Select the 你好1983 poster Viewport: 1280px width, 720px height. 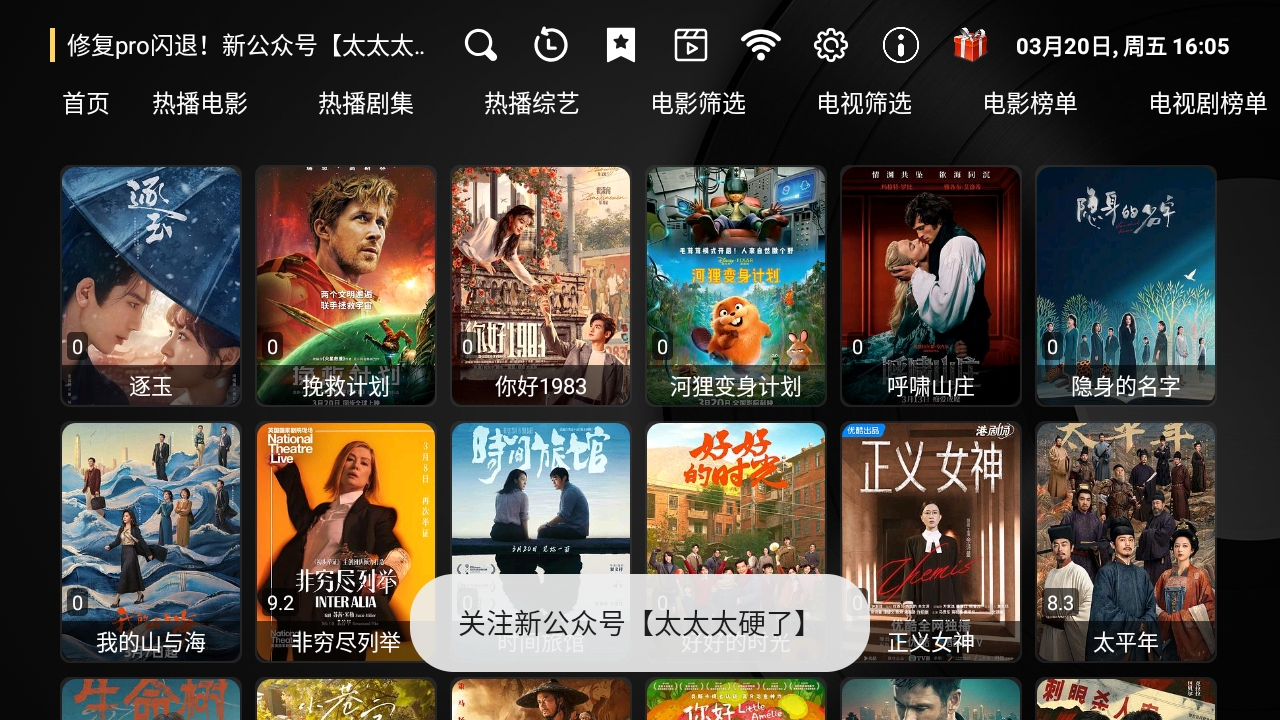click(x=541, y=285)
